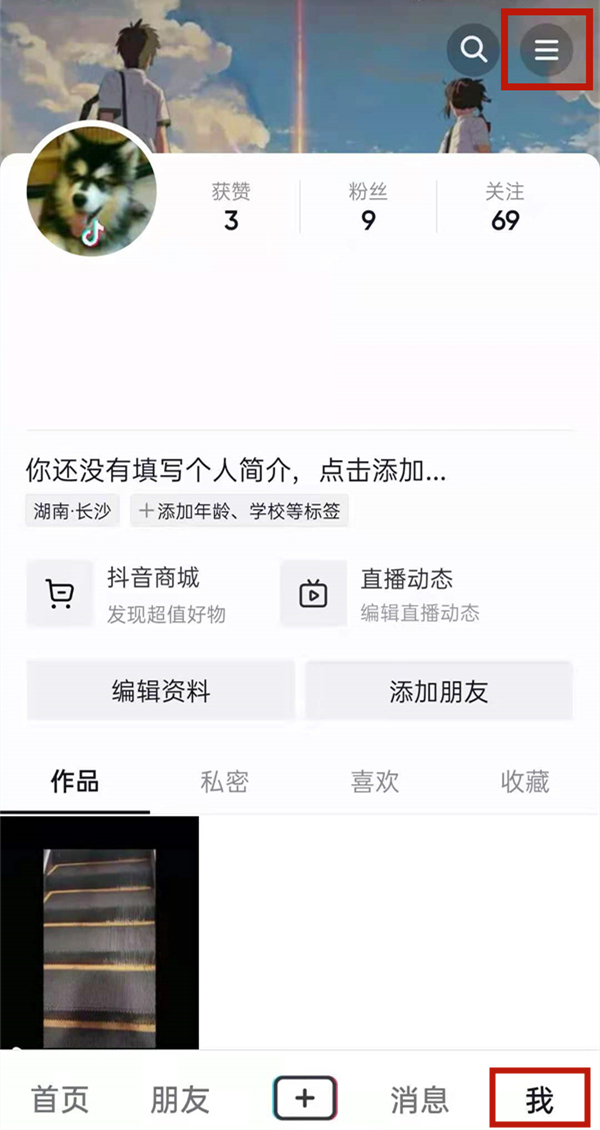Image resolution: width=600 pixels, height=1130 pixels.
Task: Create a new video with plus button
Action: (x=305, y=1099)
